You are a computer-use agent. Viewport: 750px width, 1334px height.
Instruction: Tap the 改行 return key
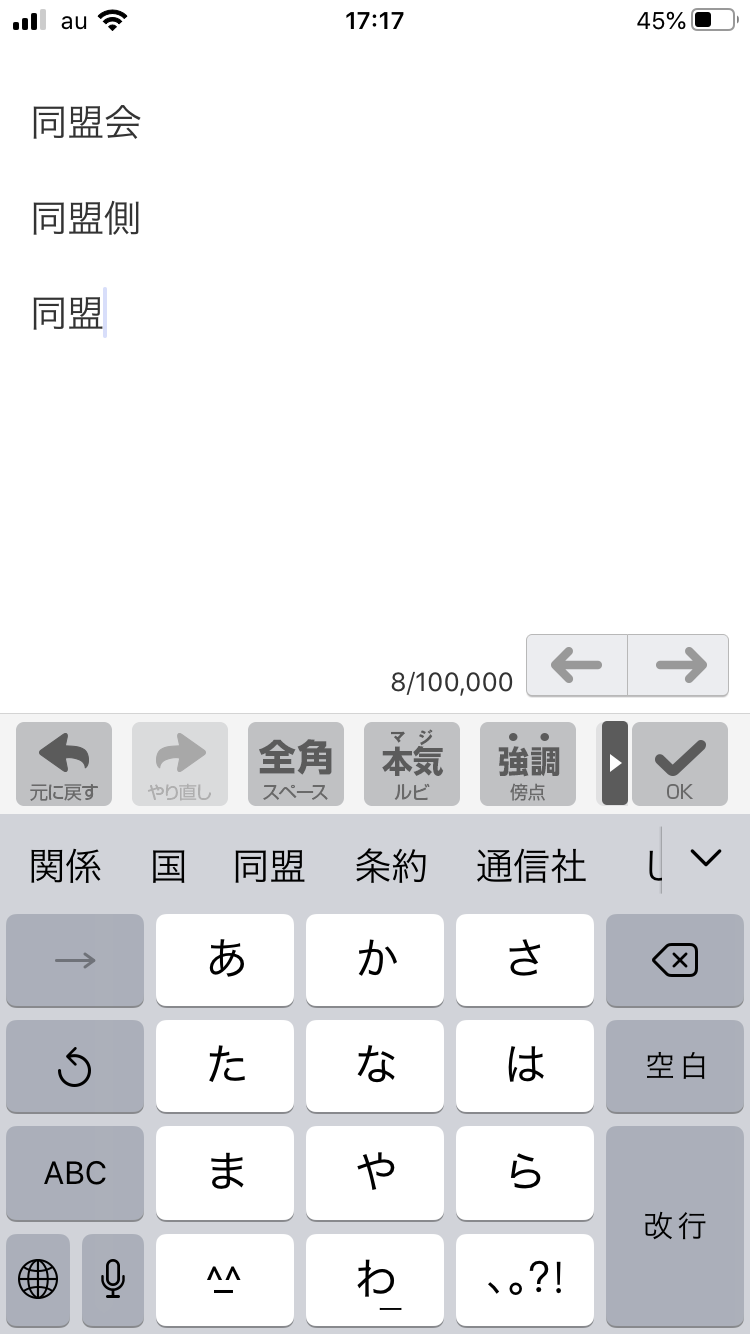tap(675, 1225)
